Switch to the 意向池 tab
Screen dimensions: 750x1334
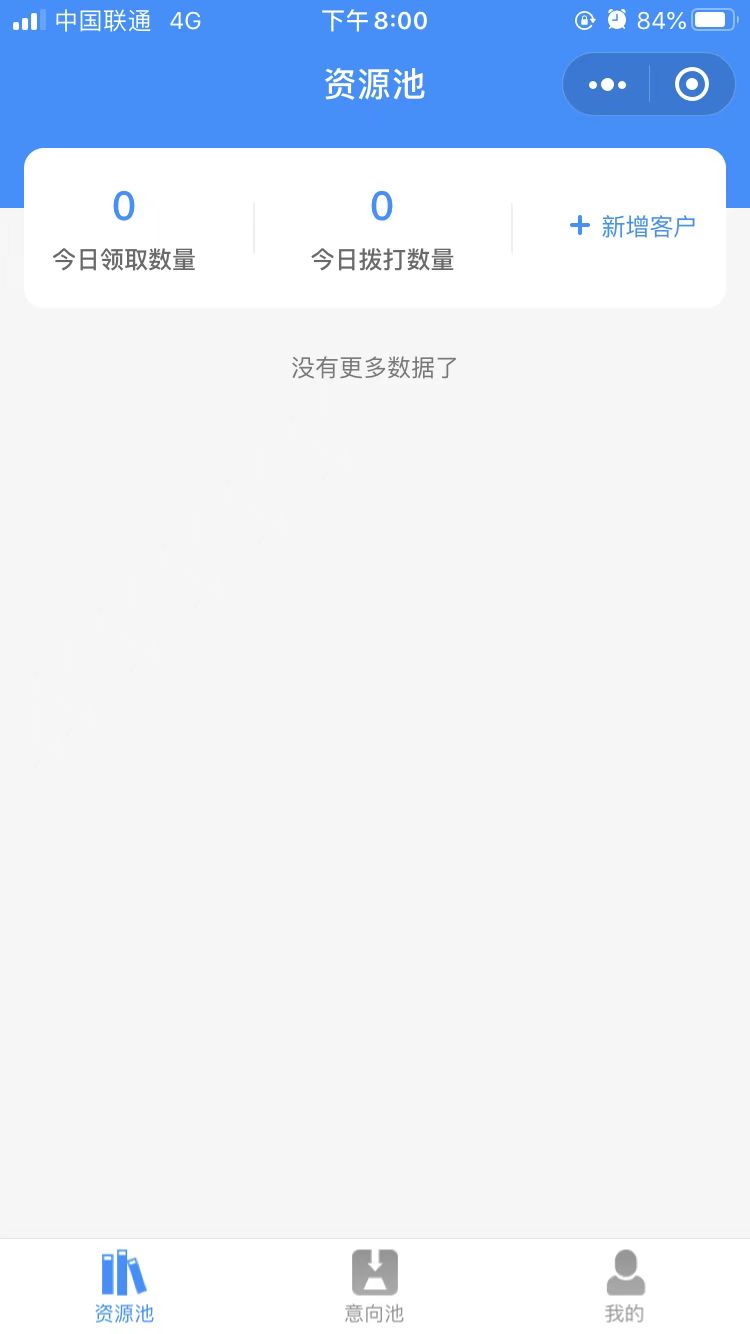point(374,1287)
